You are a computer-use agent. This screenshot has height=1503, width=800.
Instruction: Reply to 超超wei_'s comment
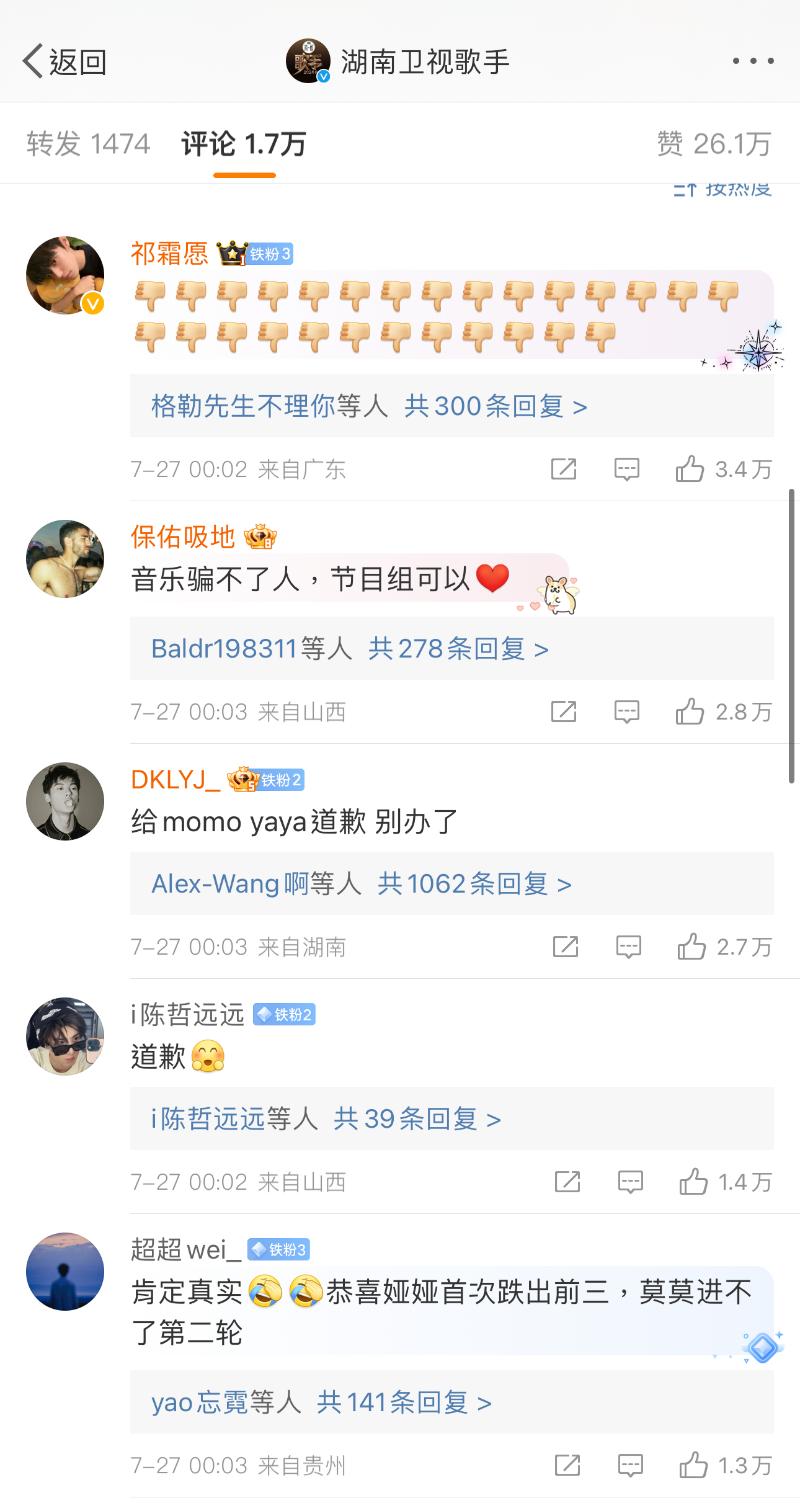point(630,1466)
